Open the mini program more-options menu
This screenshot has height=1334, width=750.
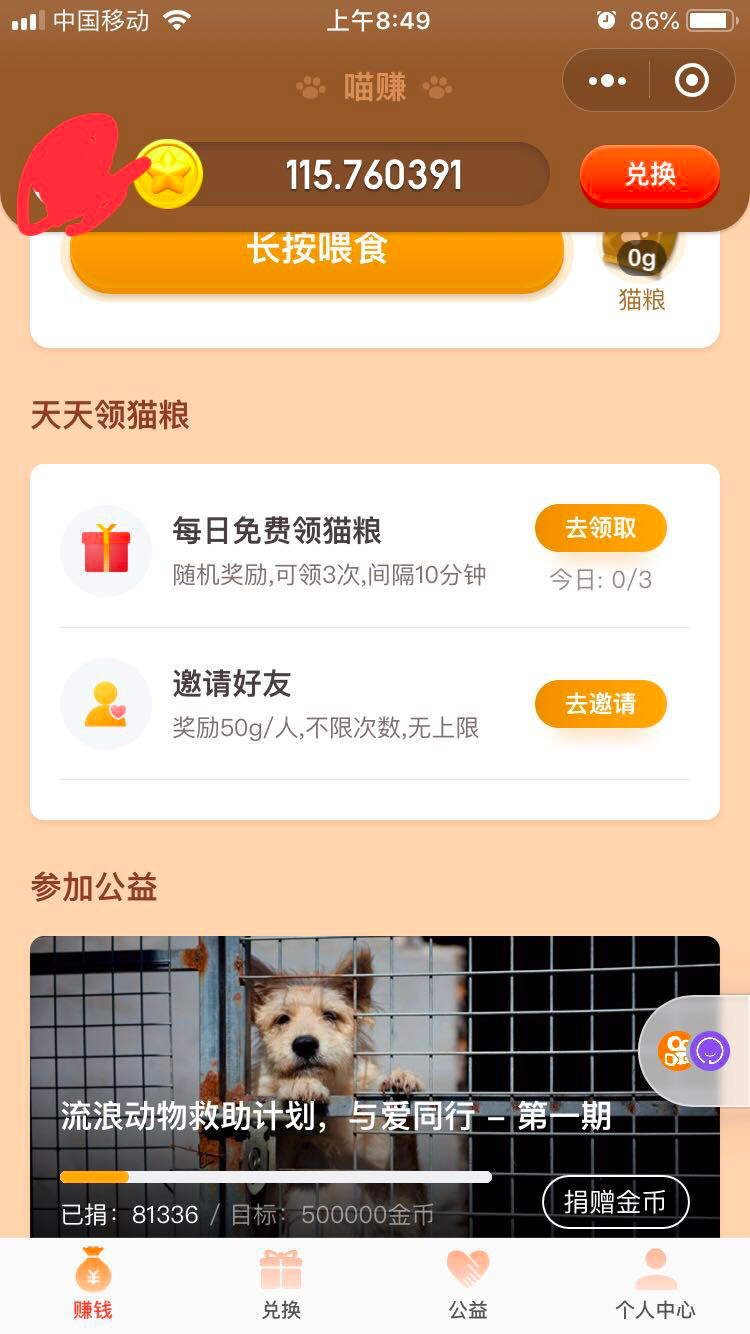(x=607, y=80)
